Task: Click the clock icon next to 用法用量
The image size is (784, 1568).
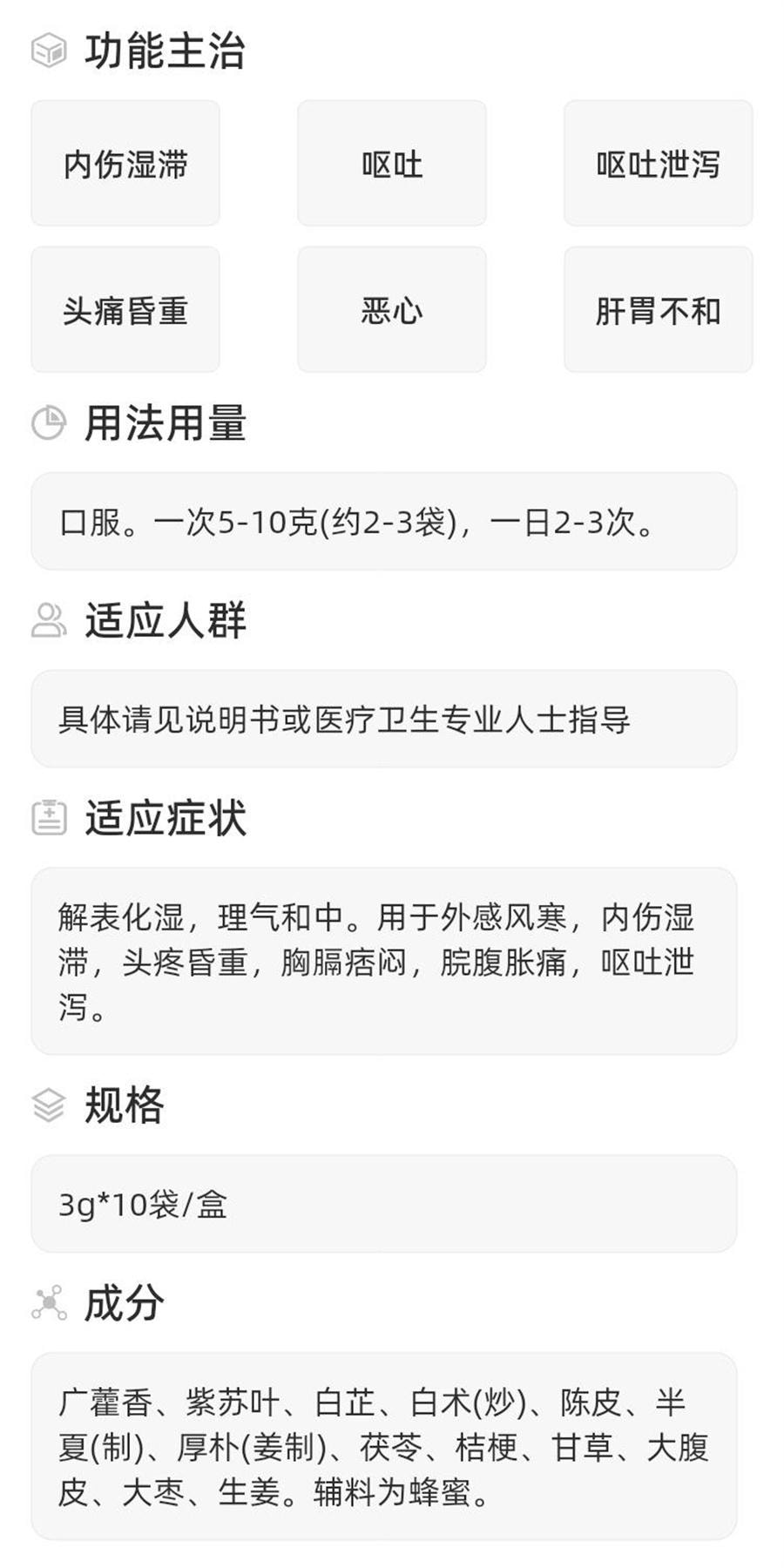Action: pos(50,424)
